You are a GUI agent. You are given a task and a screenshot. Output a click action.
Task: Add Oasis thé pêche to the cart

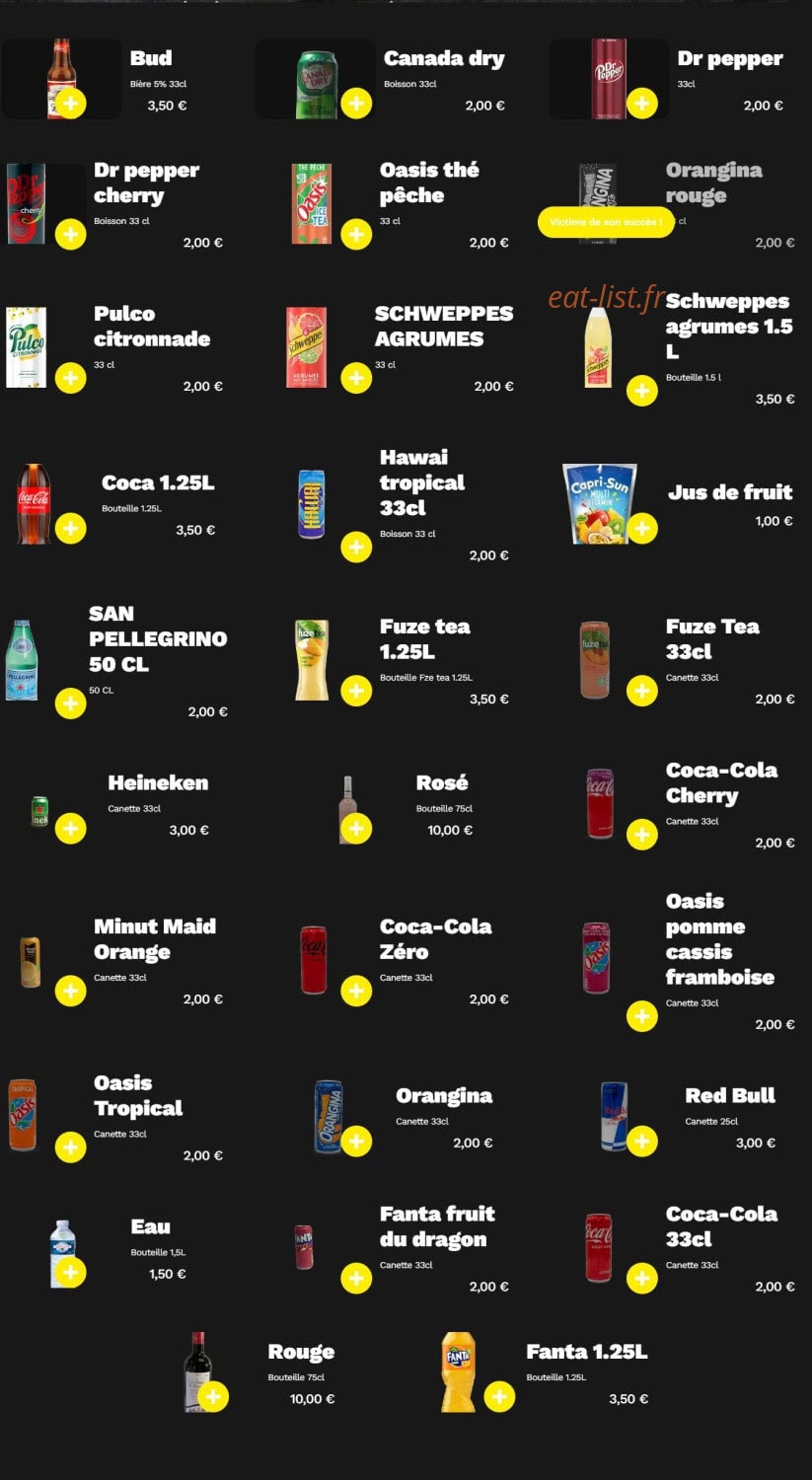(356, 234)
